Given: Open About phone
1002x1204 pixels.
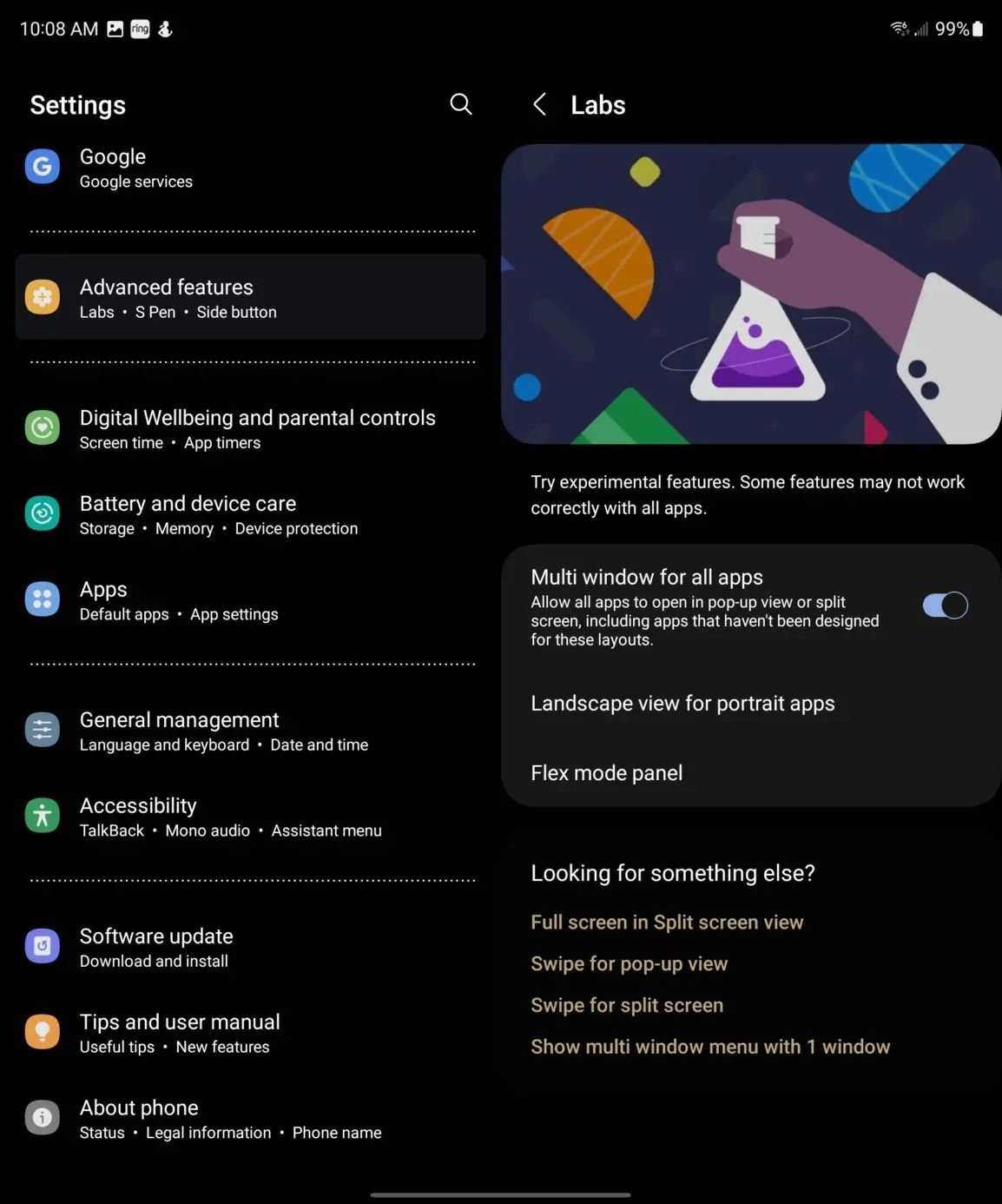Looking at the screenshot, I should tap(250, 1119).
